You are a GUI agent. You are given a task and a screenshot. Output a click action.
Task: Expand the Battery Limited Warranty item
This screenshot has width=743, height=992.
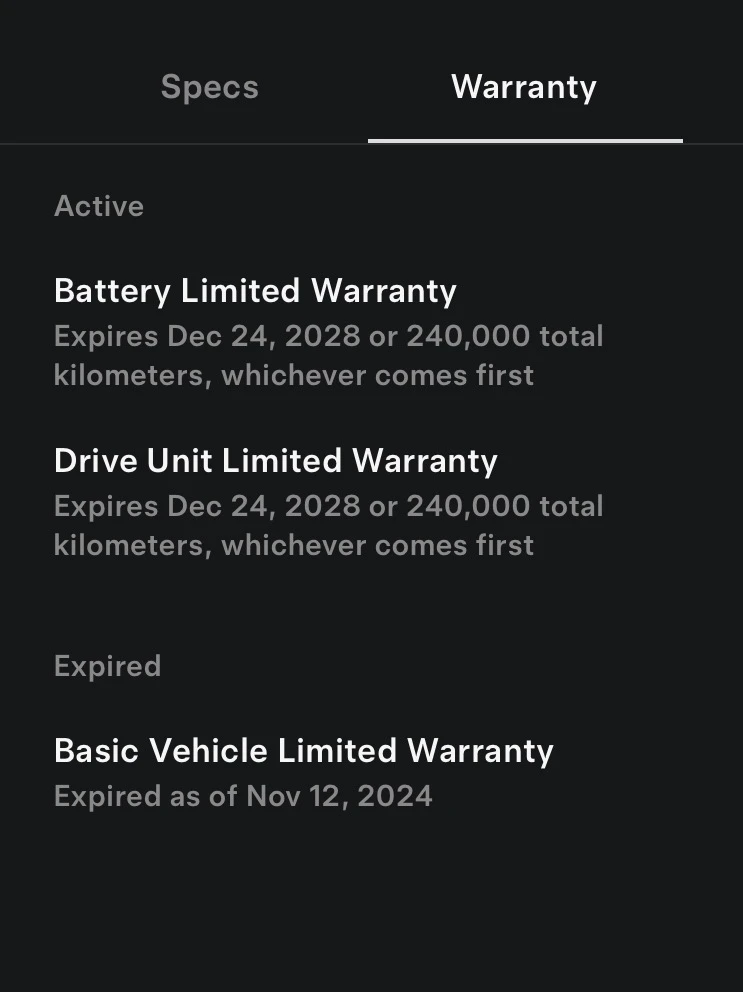pos(255,291)
